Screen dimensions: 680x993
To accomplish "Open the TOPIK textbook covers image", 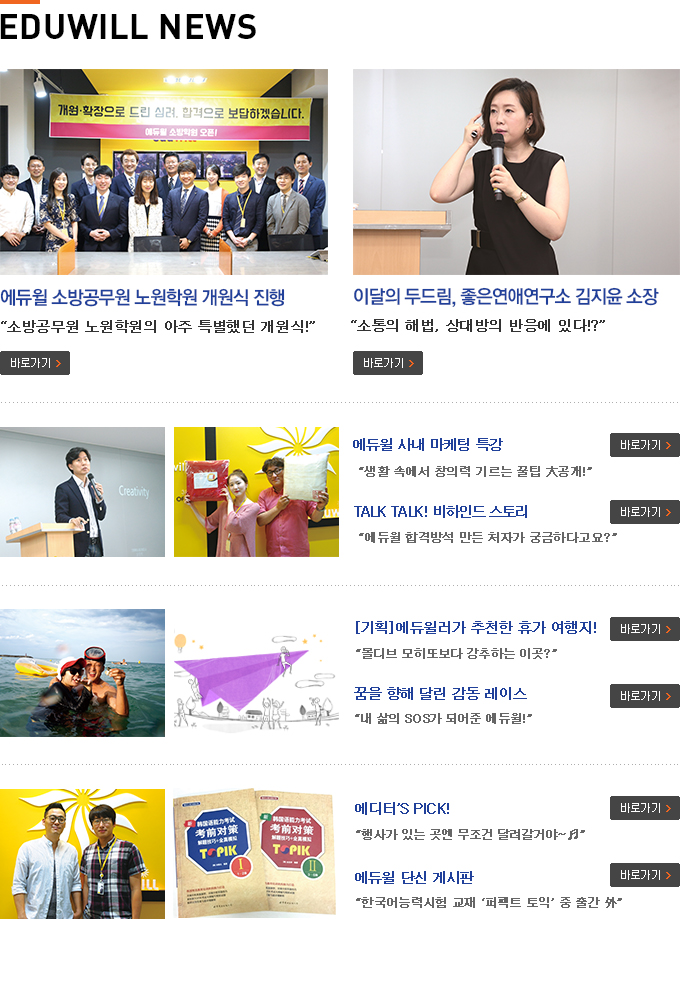I will click(256, 853).
